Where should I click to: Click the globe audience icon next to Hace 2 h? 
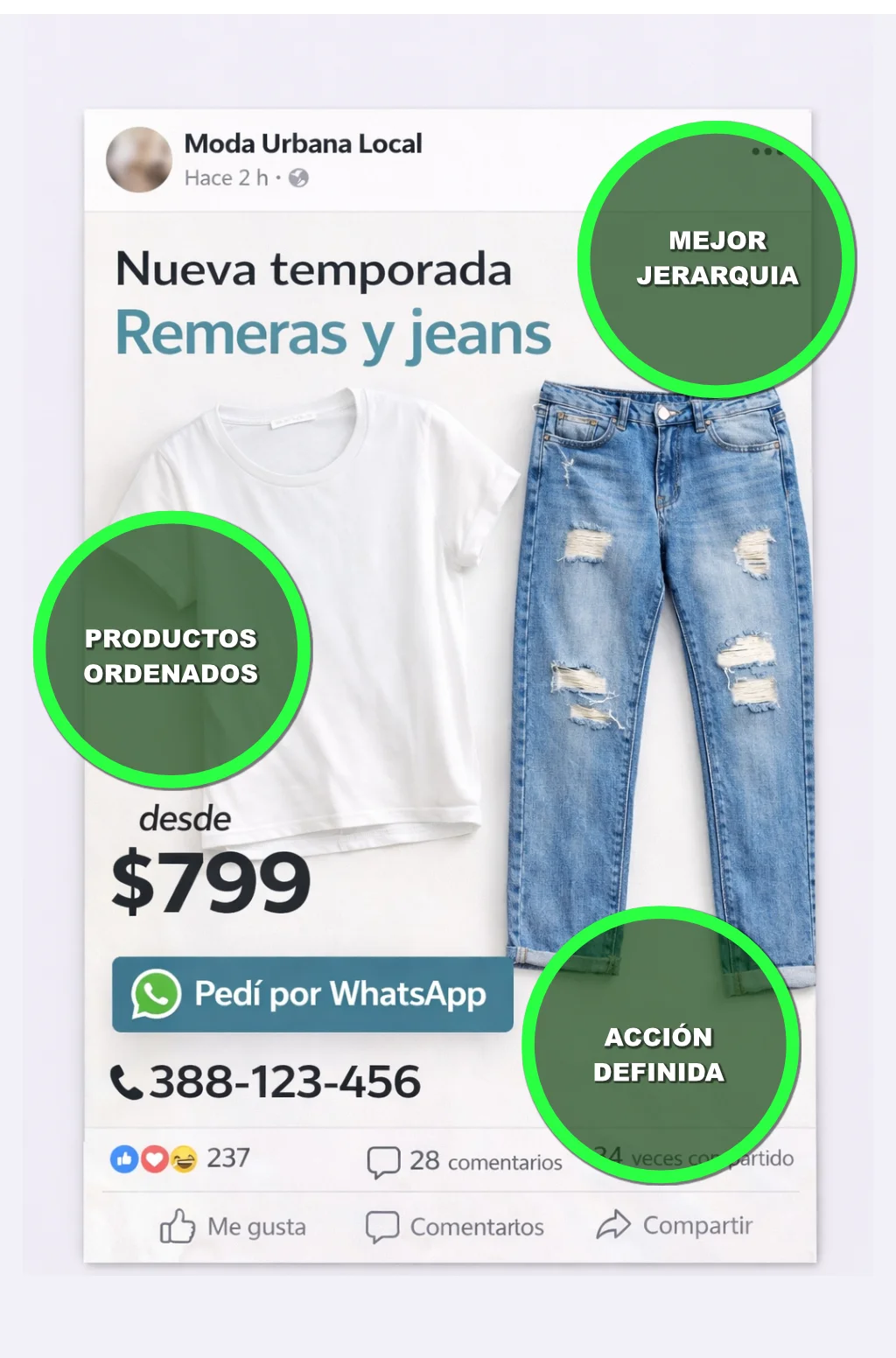tap(300, 179)
